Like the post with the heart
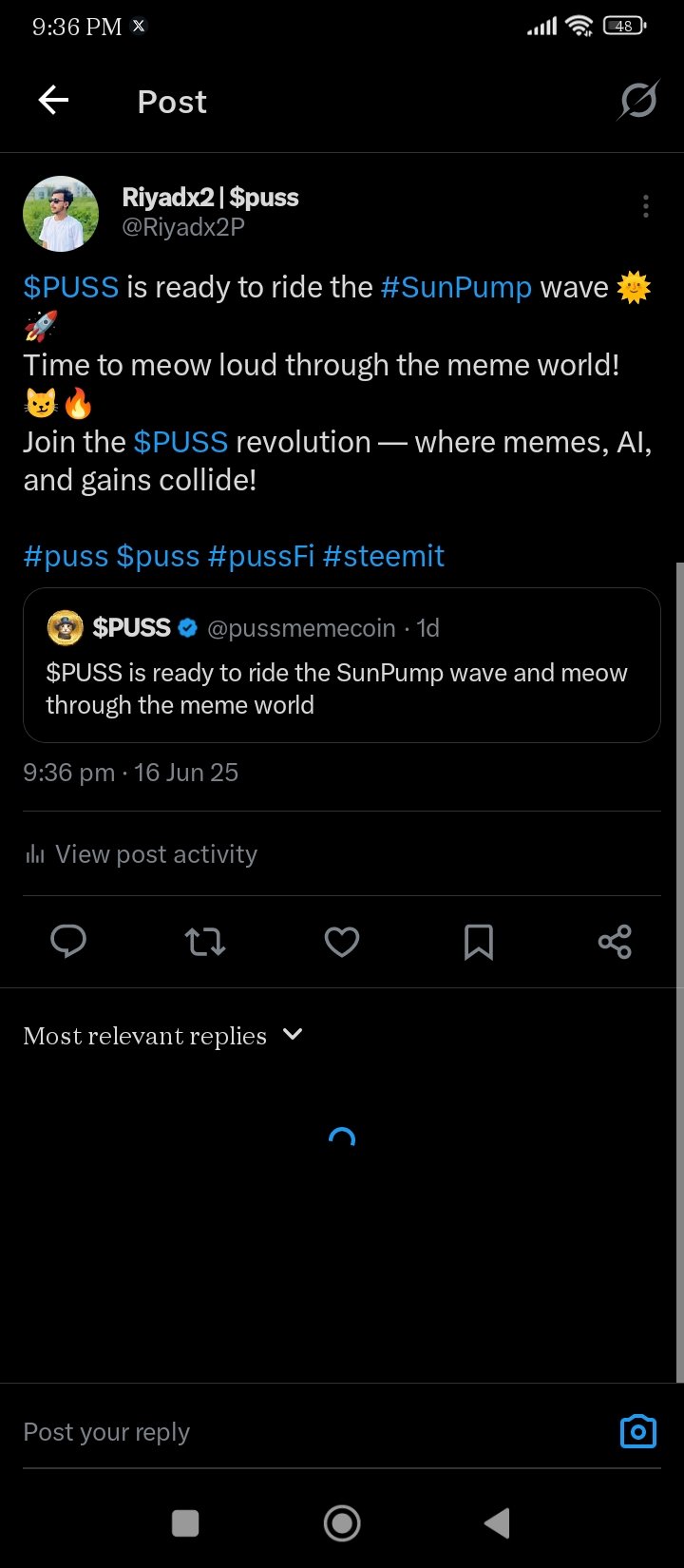684x1568 pixels. (342, 942)
